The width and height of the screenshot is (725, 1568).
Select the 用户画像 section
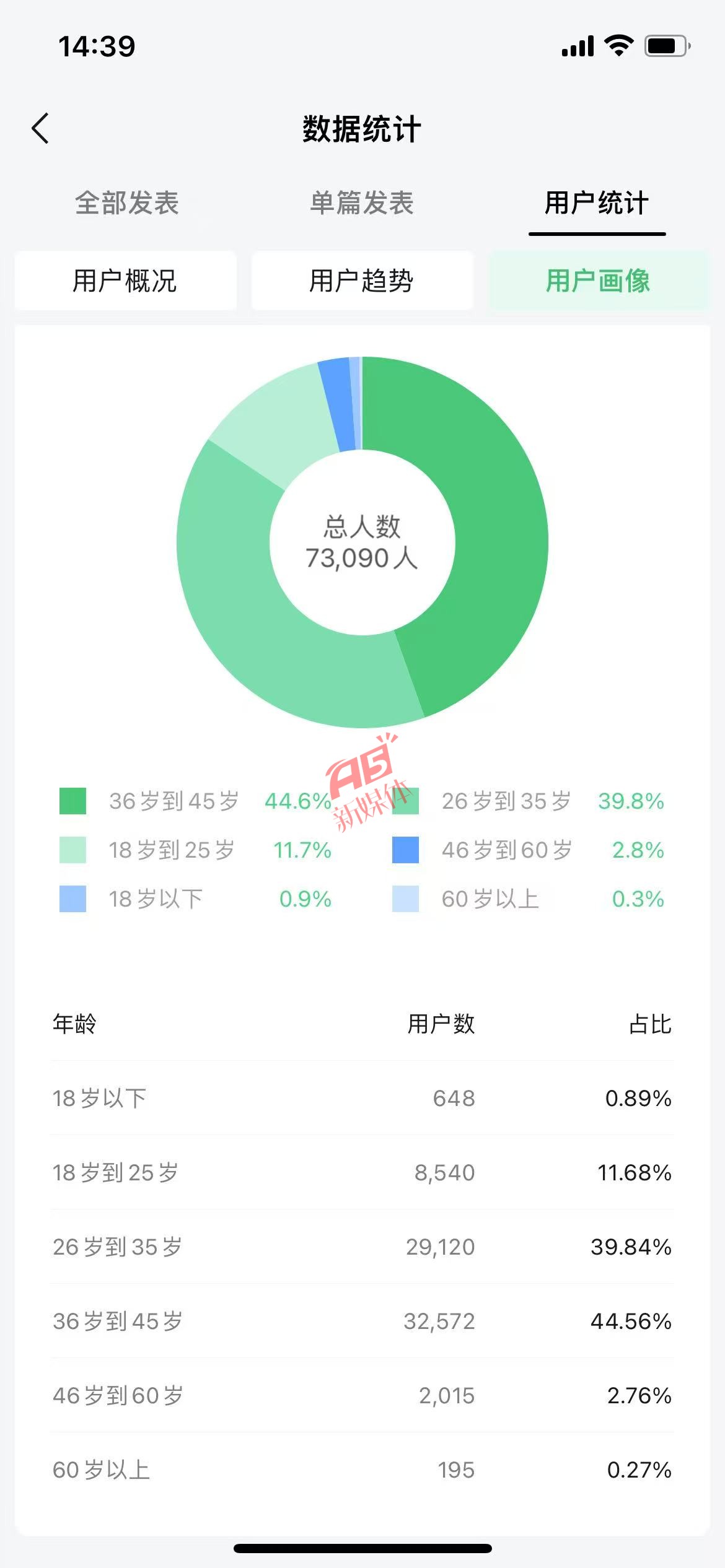598,281
